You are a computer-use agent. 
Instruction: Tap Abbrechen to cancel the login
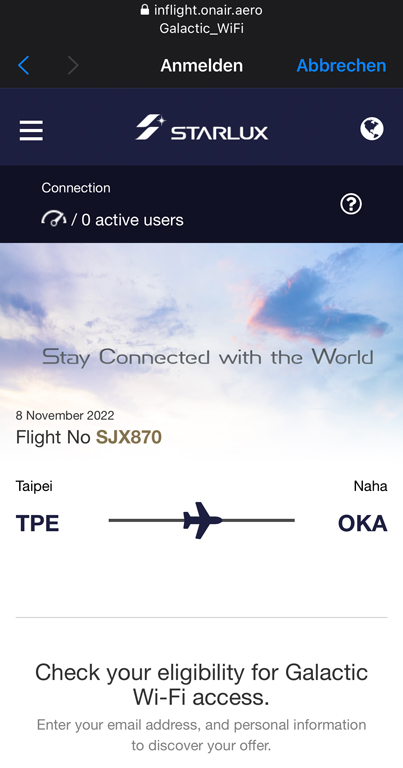pyautogui.click(x=341, y=65)
